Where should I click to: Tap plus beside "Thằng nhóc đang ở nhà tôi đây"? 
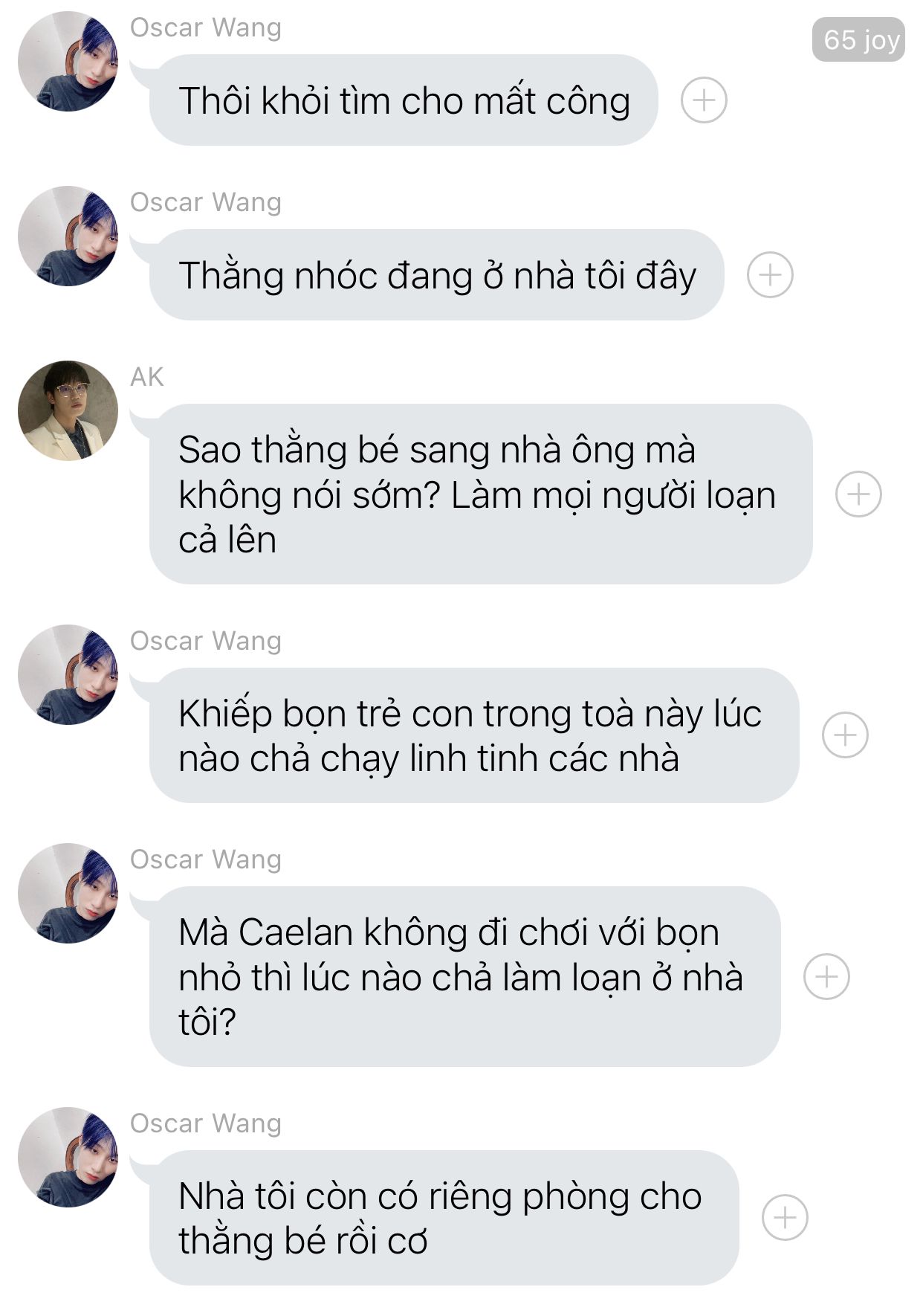click(770, 275)
